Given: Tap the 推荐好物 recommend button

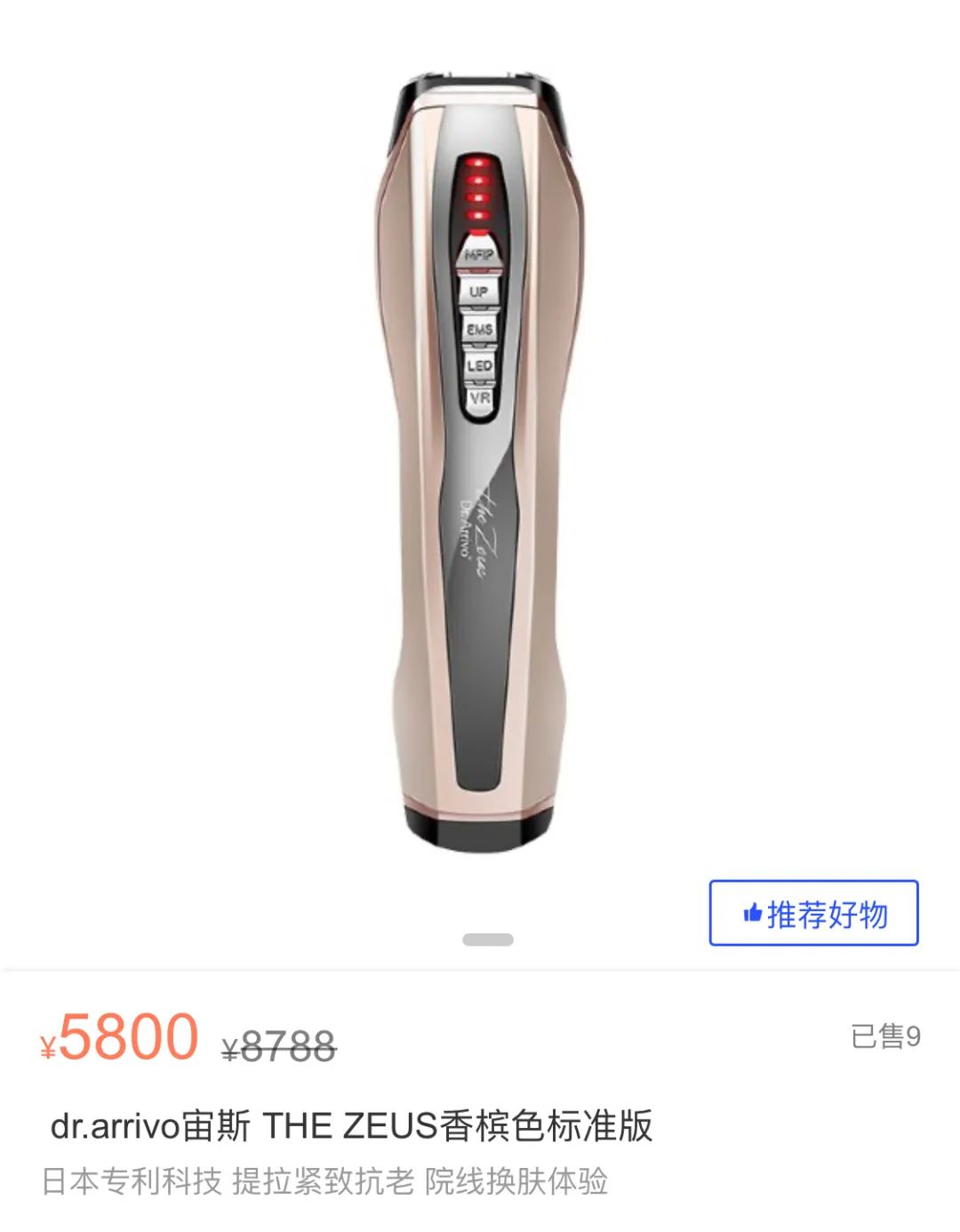Looking at the screenshot, I should coord(813,913).
